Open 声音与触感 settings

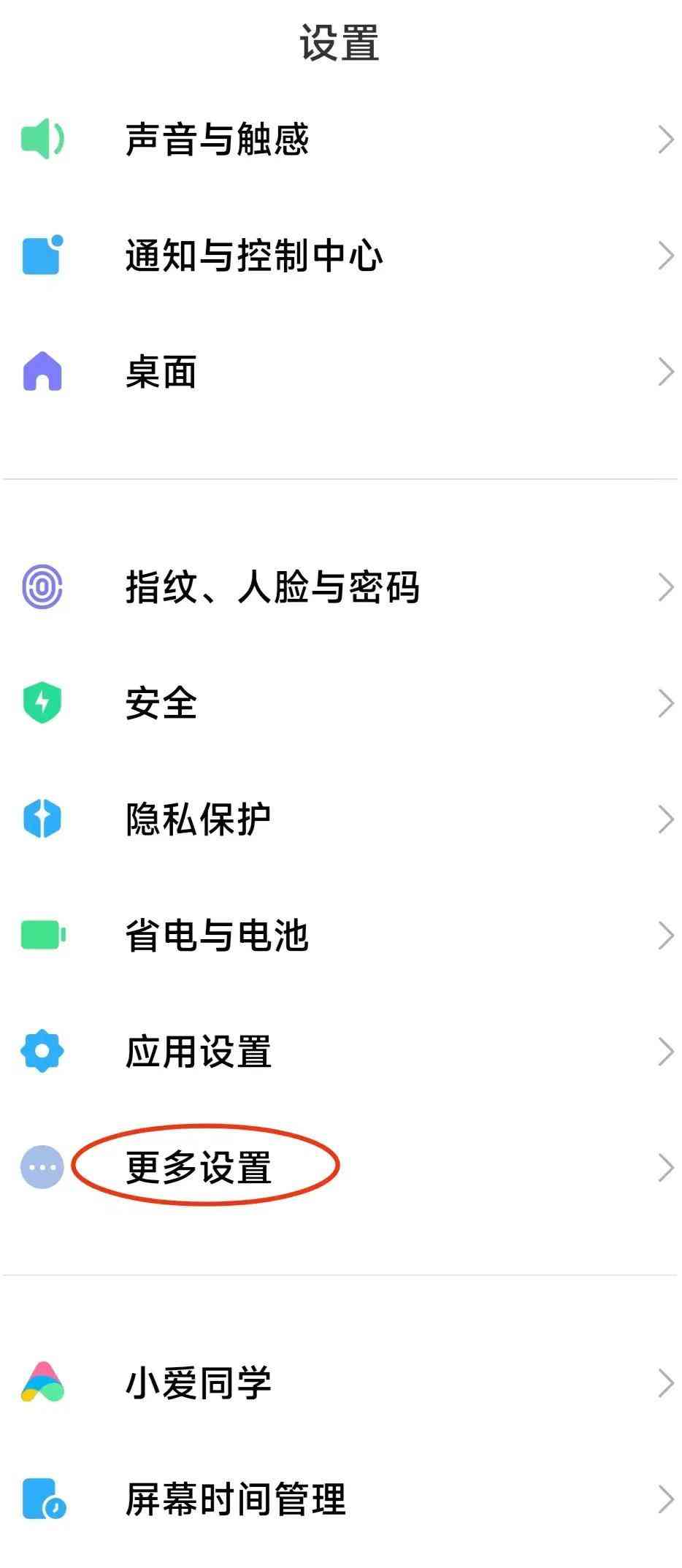coord(217,139)
